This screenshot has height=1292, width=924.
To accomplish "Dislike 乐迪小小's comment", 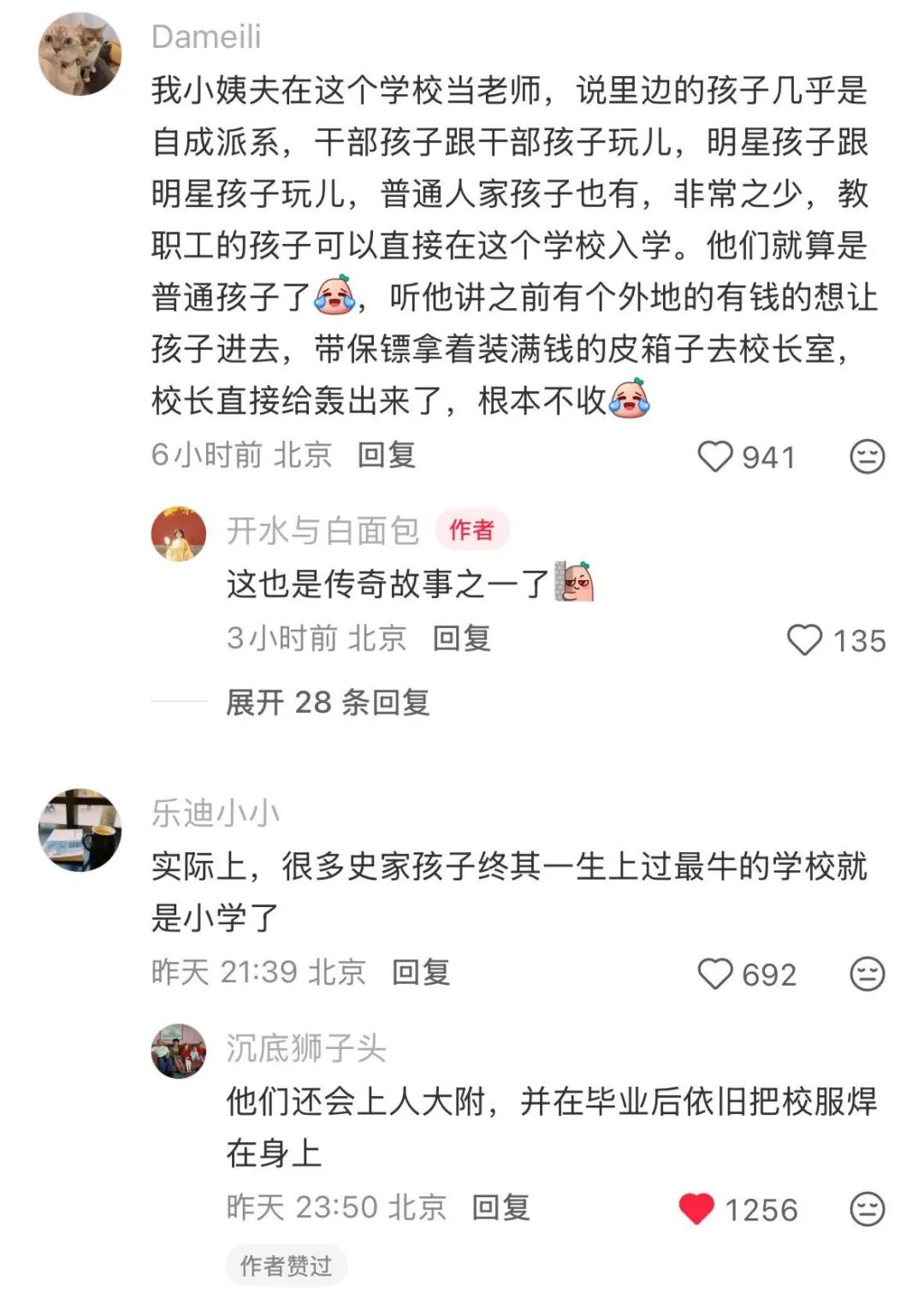I will (867, 974).
